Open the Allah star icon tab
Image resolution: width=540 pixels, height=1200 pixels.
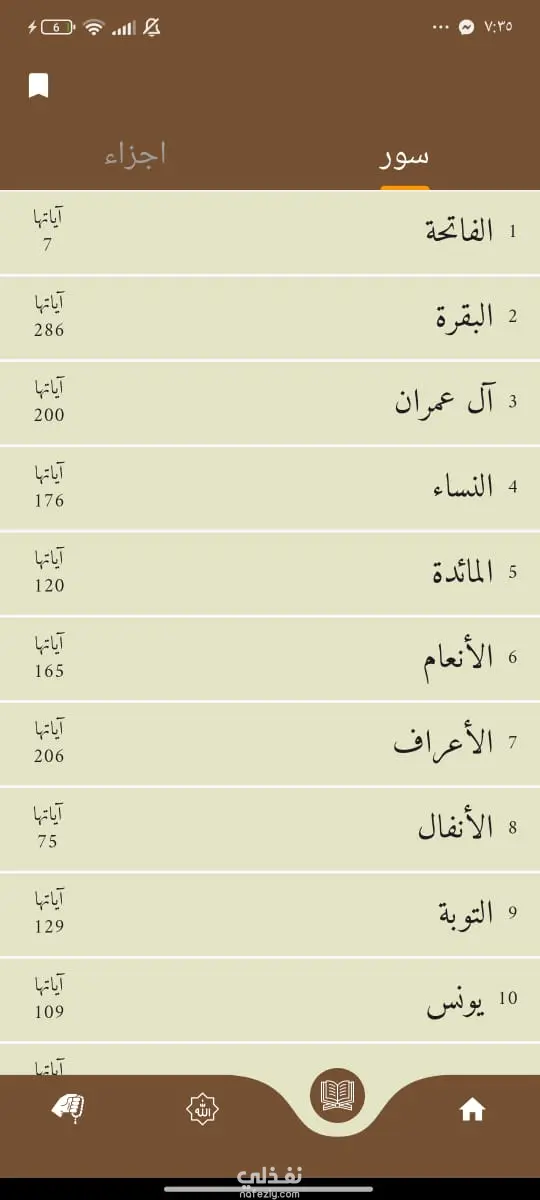click(203, 1109)
